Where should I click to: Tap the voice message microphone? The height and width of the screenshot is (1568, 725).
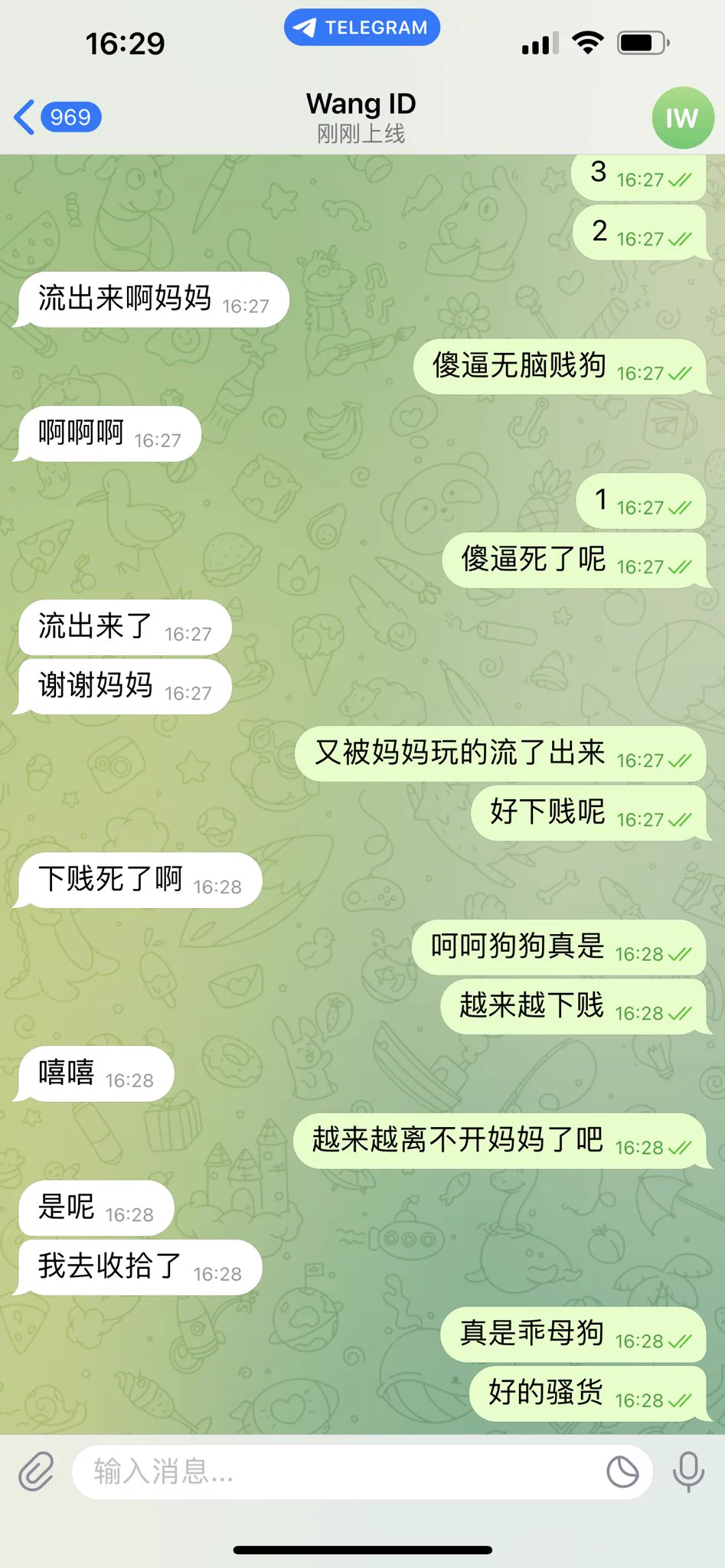(x=688, y=1472)
